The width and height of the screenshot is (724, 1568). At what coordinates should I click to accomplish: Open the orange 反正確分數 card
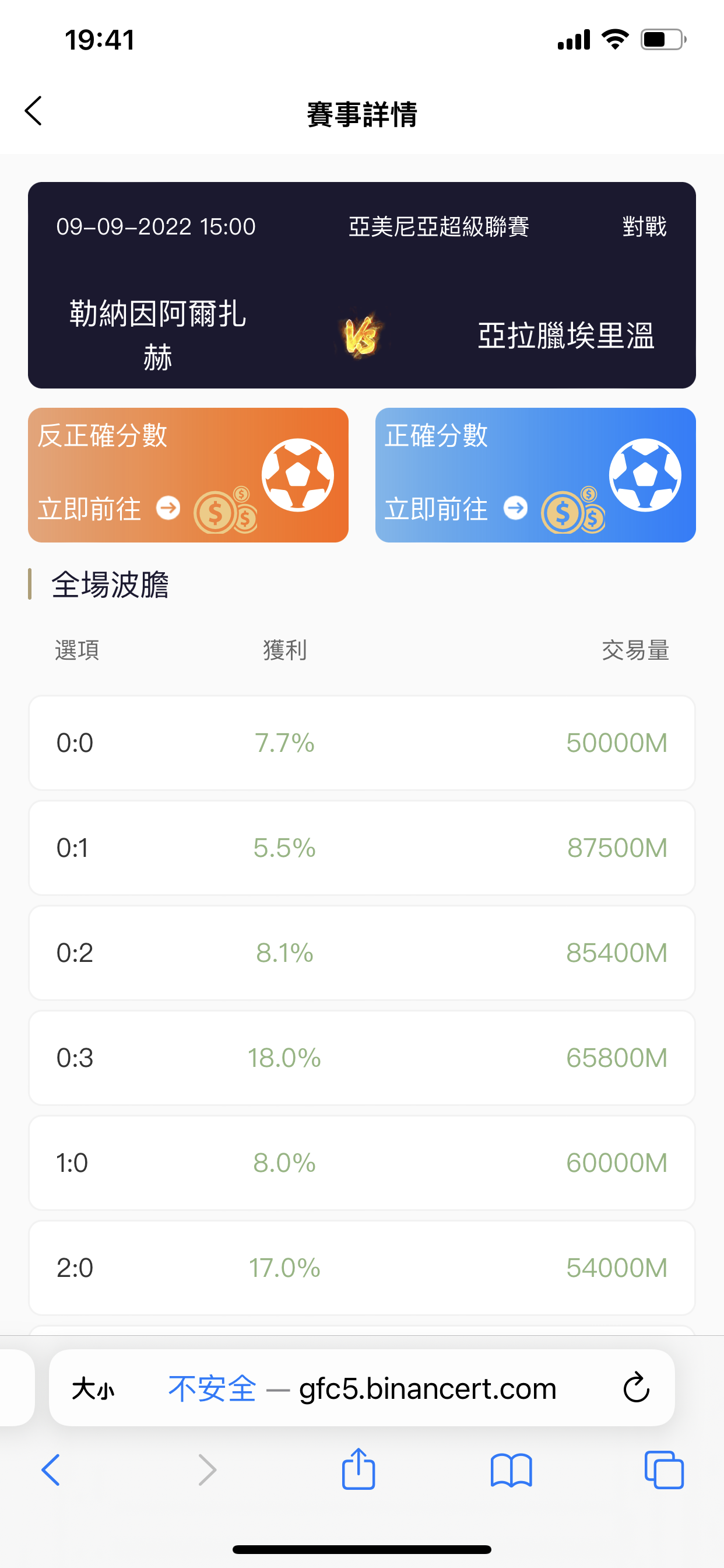pyautogui.click(x=188, y=475)
